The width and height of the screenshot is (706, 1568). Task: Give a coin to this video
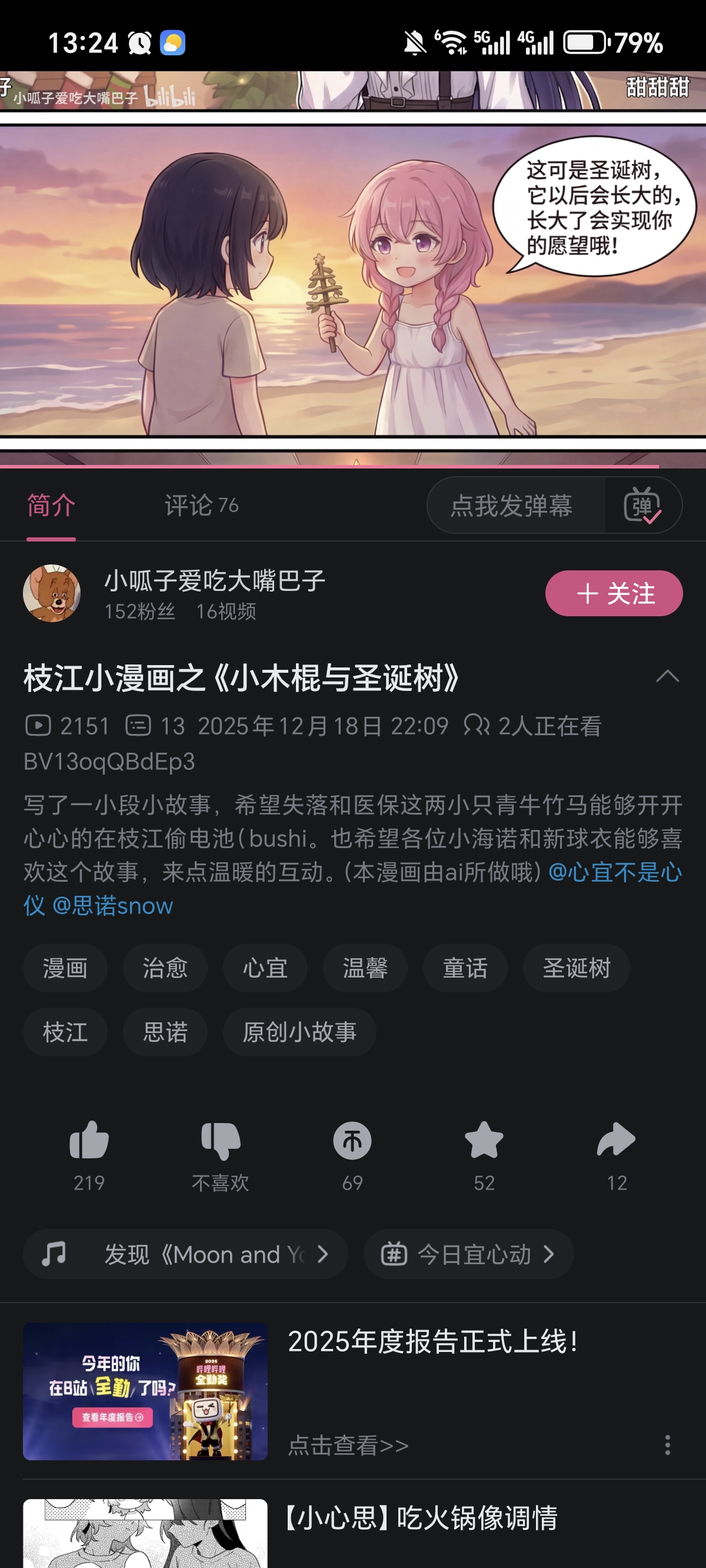352,1141
